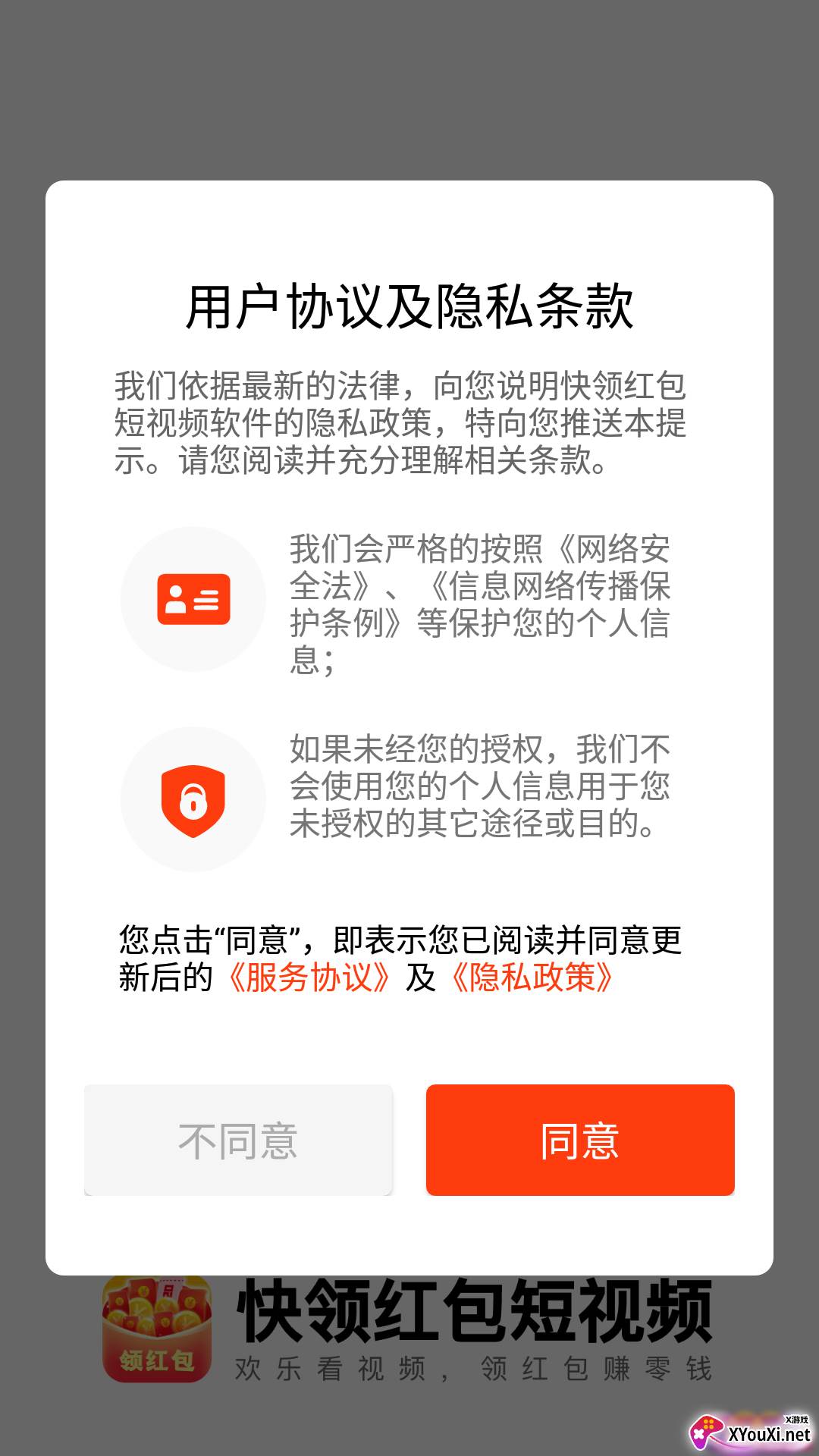Image resolution: width=819 pixels, height=1456 pixels.
Task: Tap the 同意 (agree) button
Action: [x=580, y=1140]
